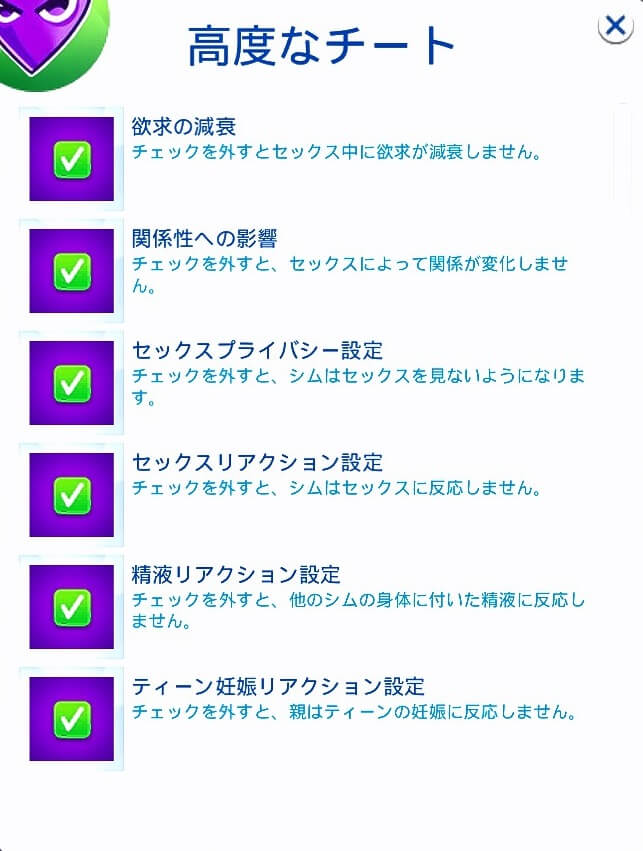The image size is (643, 851).
Task: Close the 高度なチート dialog
Action: 616,25
